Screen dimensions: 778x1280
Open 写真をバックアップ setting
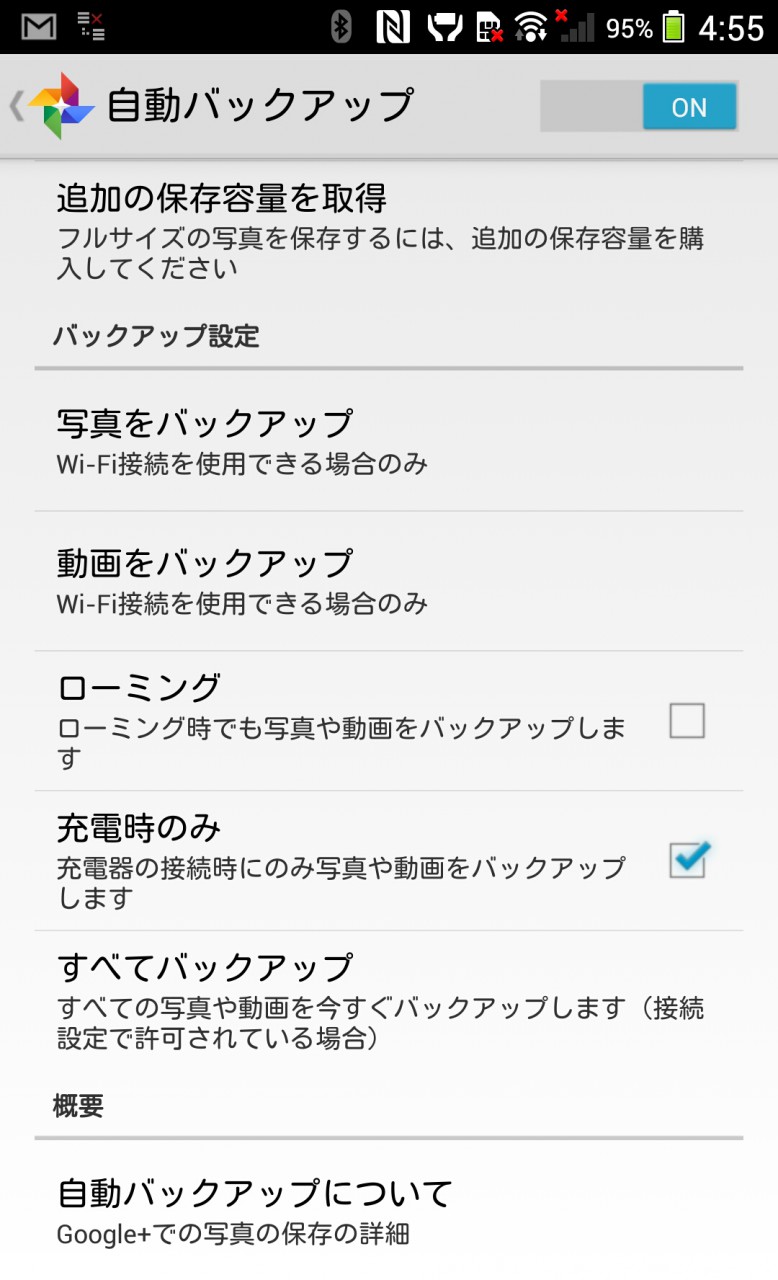(x=389, y=441)
